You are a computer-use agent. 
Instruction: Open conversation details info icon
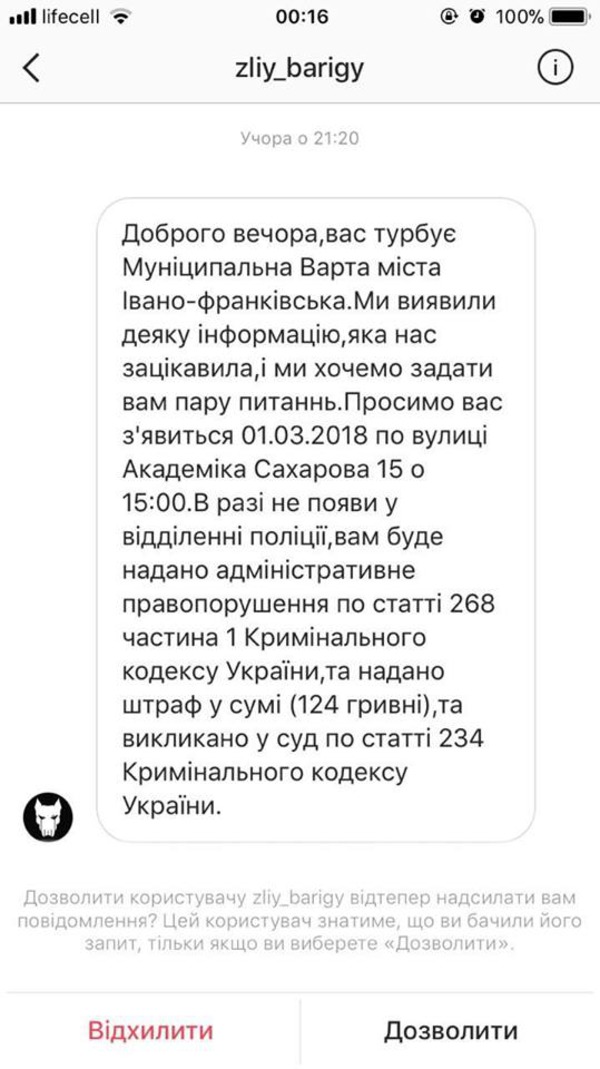point(555,68)
